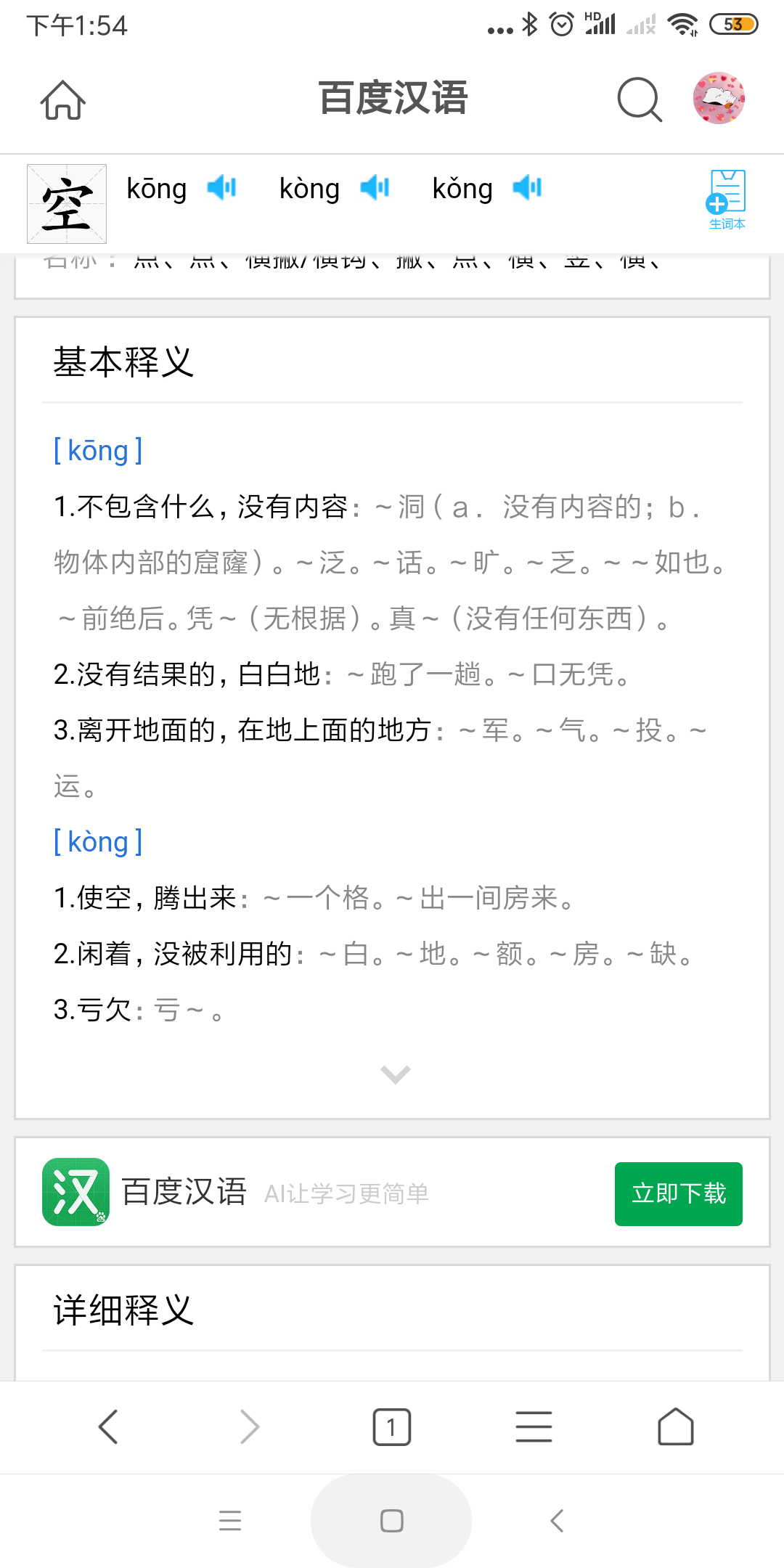Go to the home page icon
Image resolution: width=784 pixels, height=1568 pixels.
coord(62,99)
